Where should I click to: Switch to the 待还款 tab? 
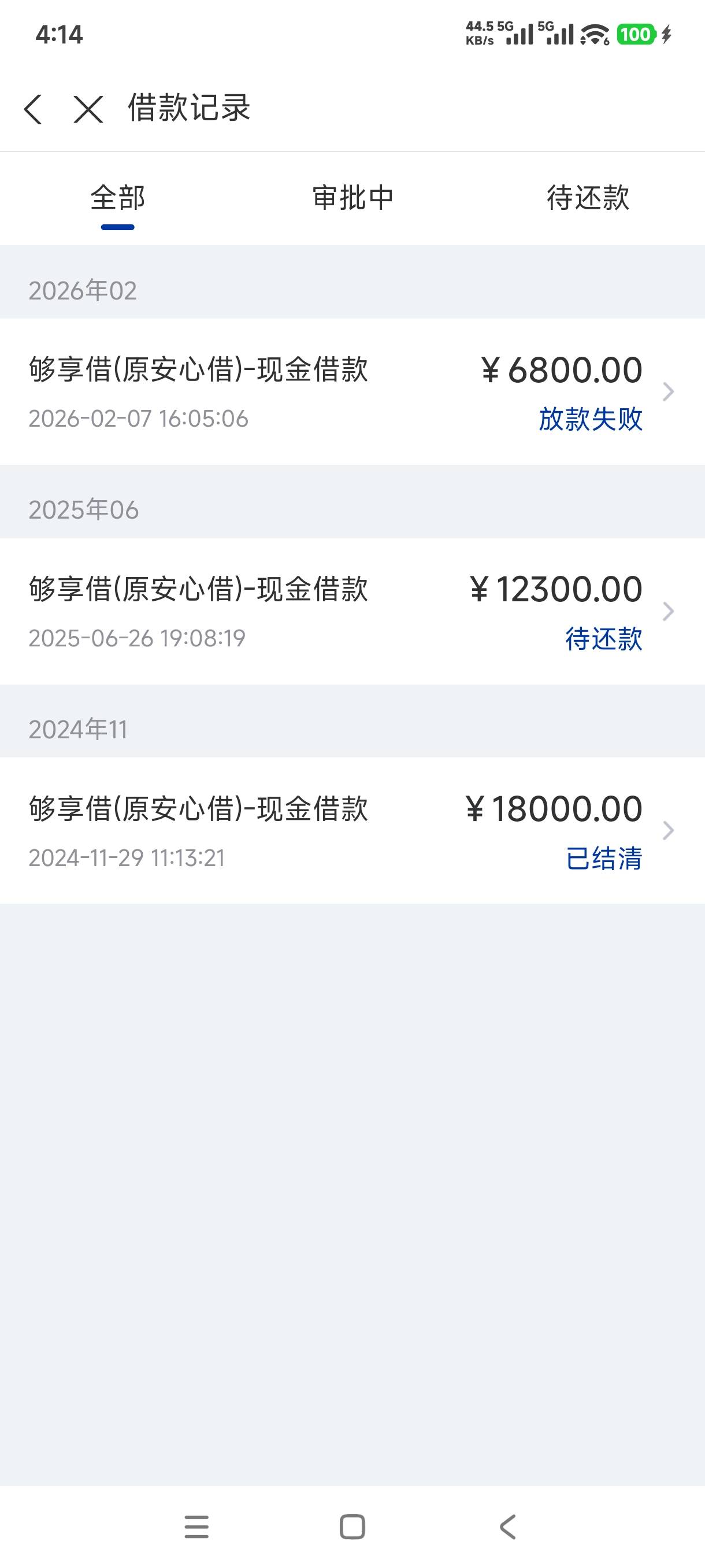click(x=588, y=198)
